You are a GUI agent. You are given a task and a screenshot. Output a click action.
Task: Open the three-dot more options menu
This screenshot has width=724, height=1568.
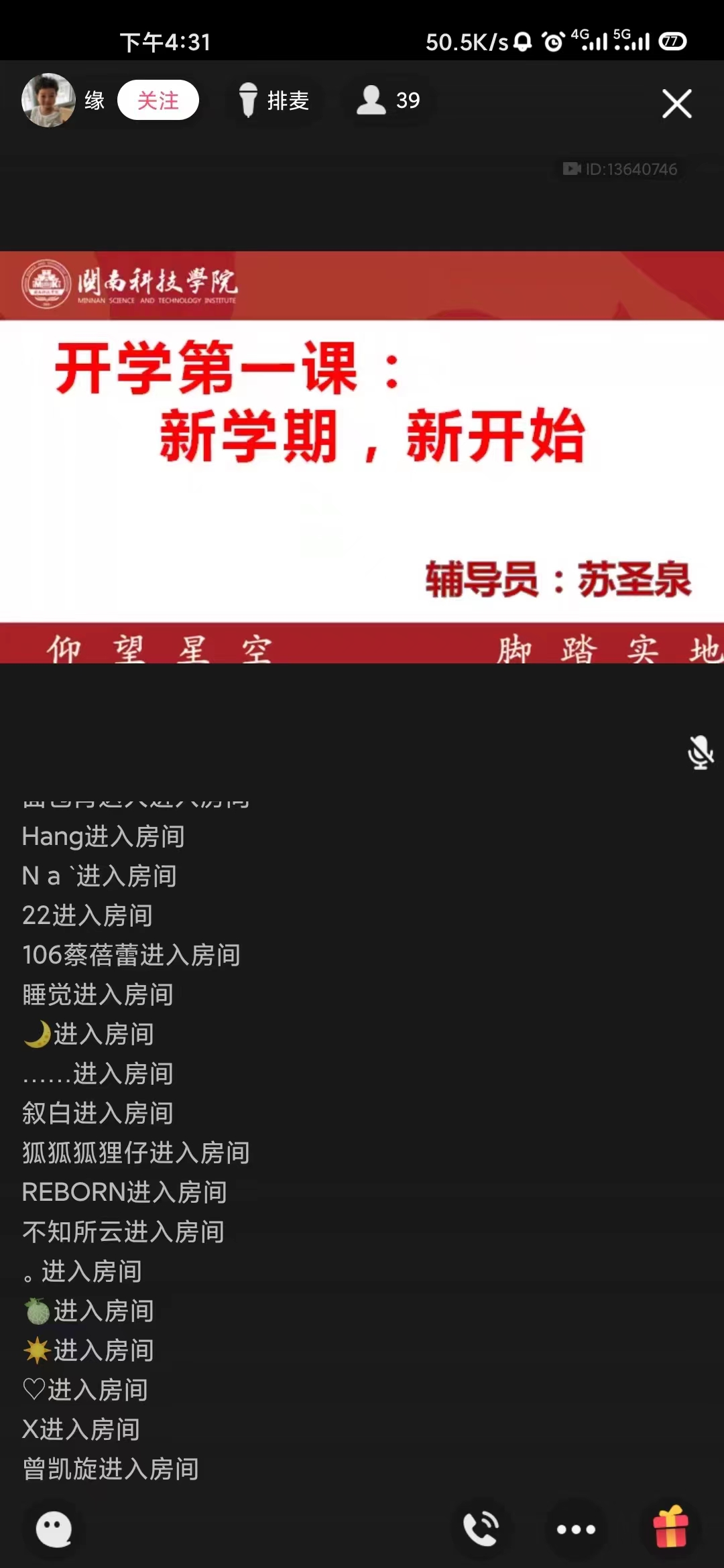576,1529
